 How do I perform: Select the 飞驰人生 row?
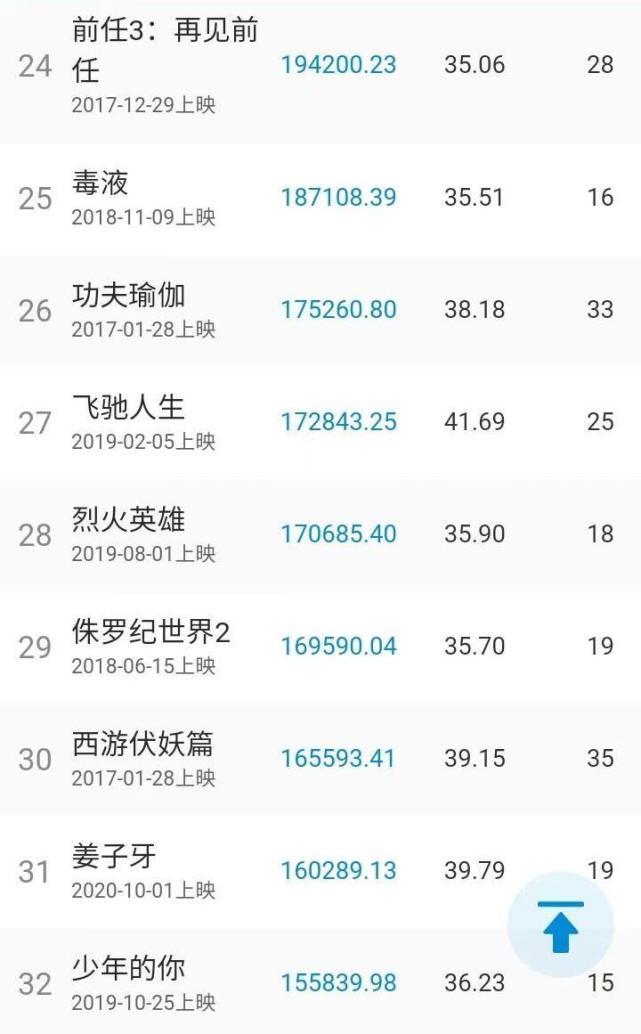(x=129, y=408)
